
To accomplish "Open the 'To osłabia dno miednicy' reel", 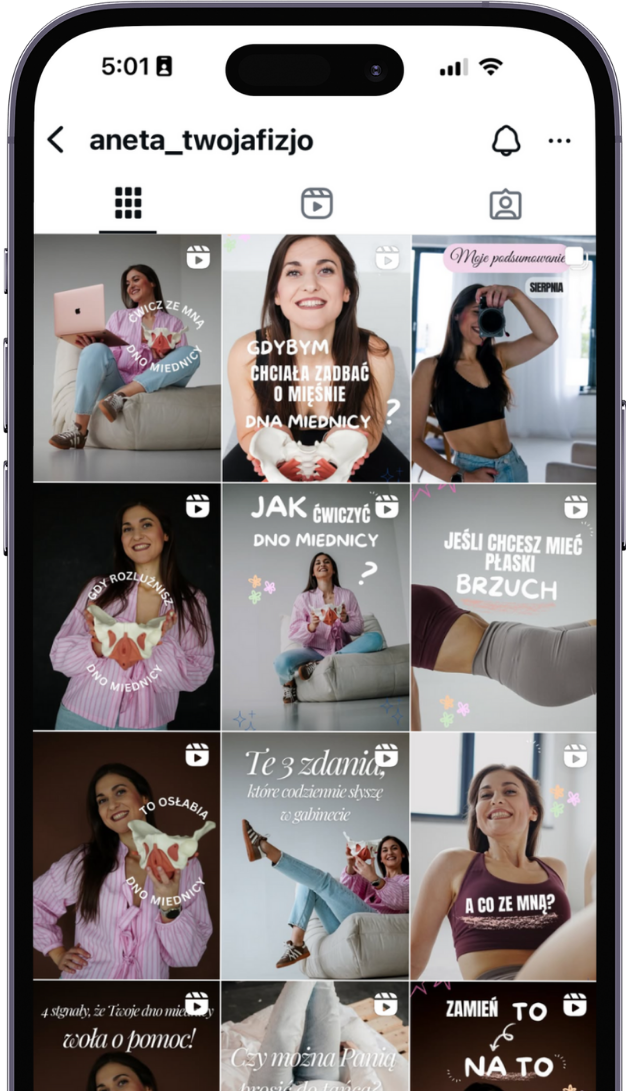I will [127, 856].
